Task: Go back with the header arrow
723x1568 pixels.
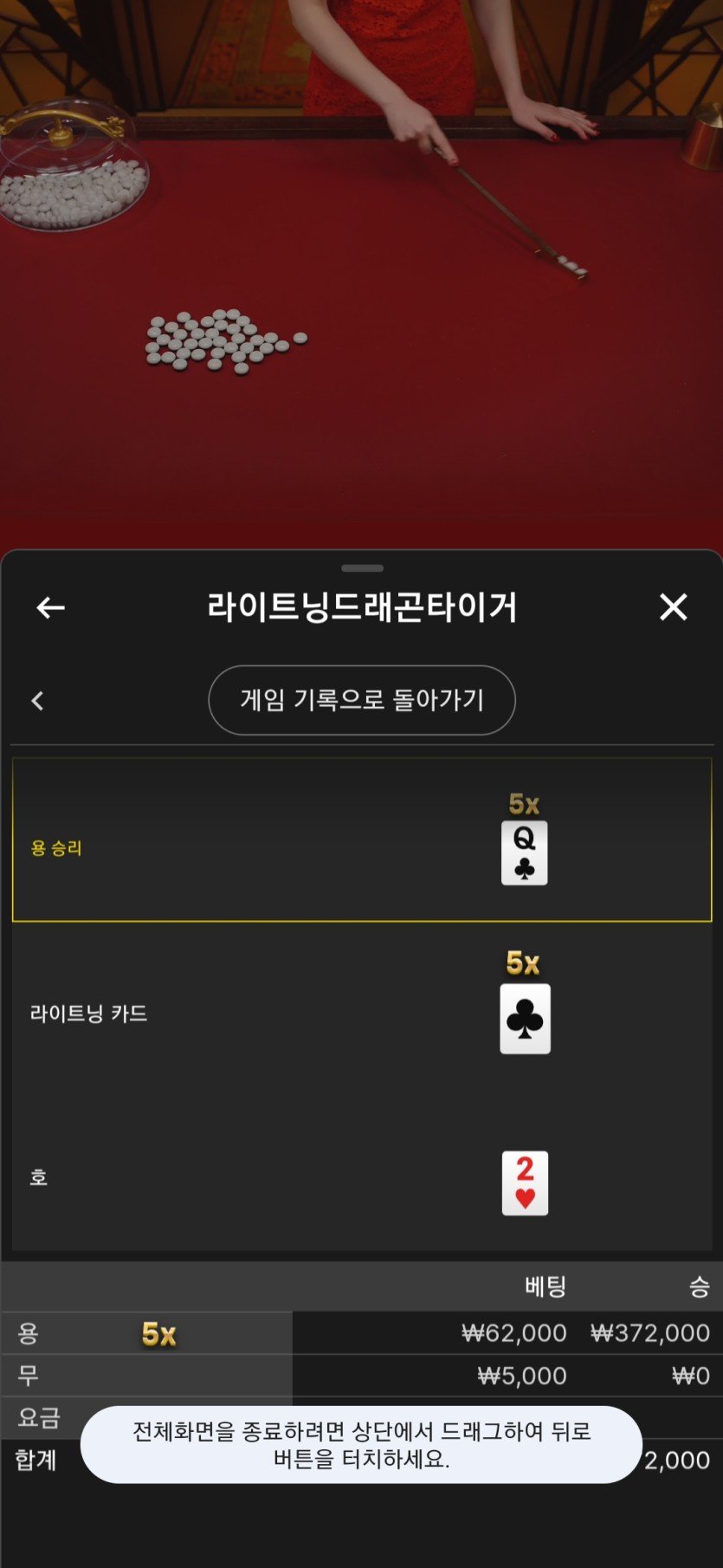Action: [50, 608]
